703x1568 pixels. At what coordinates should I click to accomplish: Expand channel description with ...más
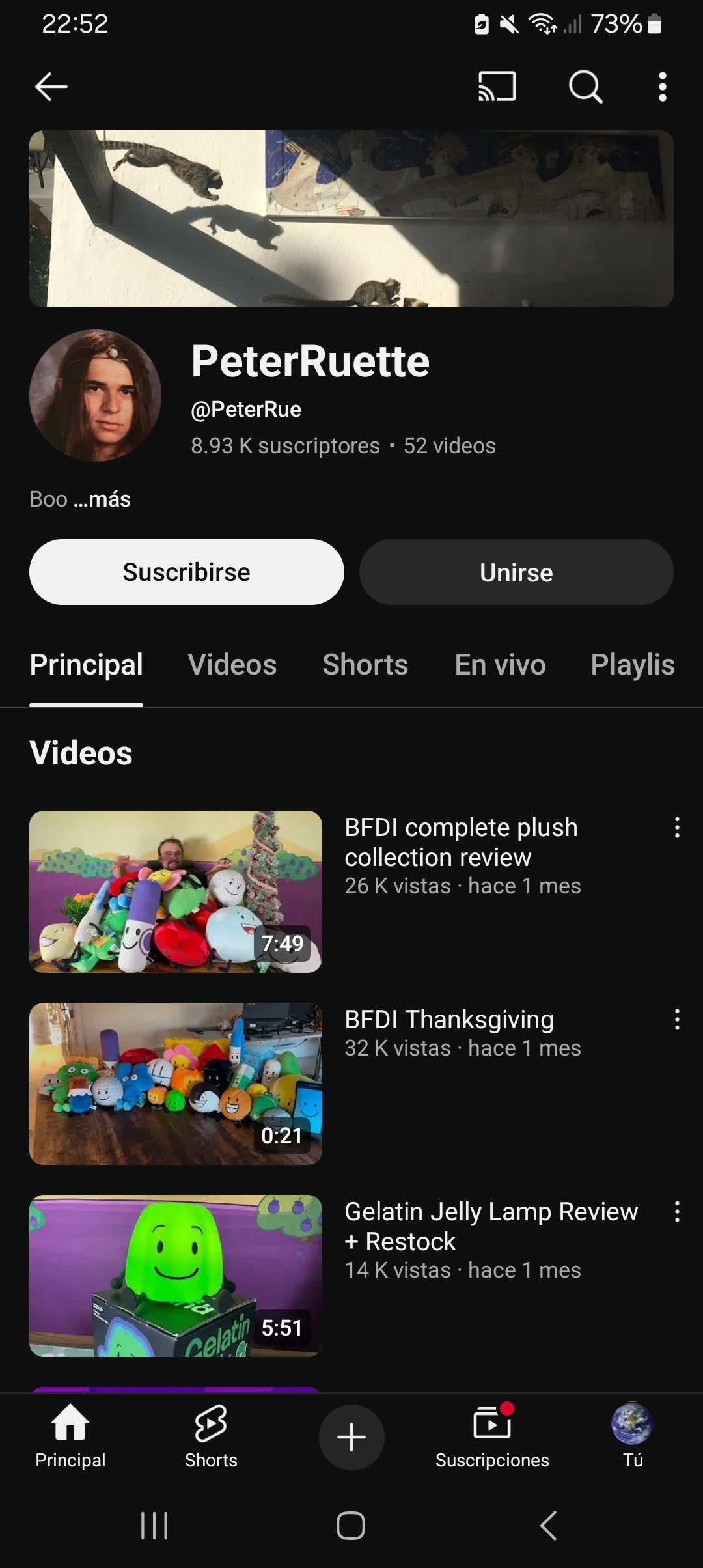tap(102, 499)
